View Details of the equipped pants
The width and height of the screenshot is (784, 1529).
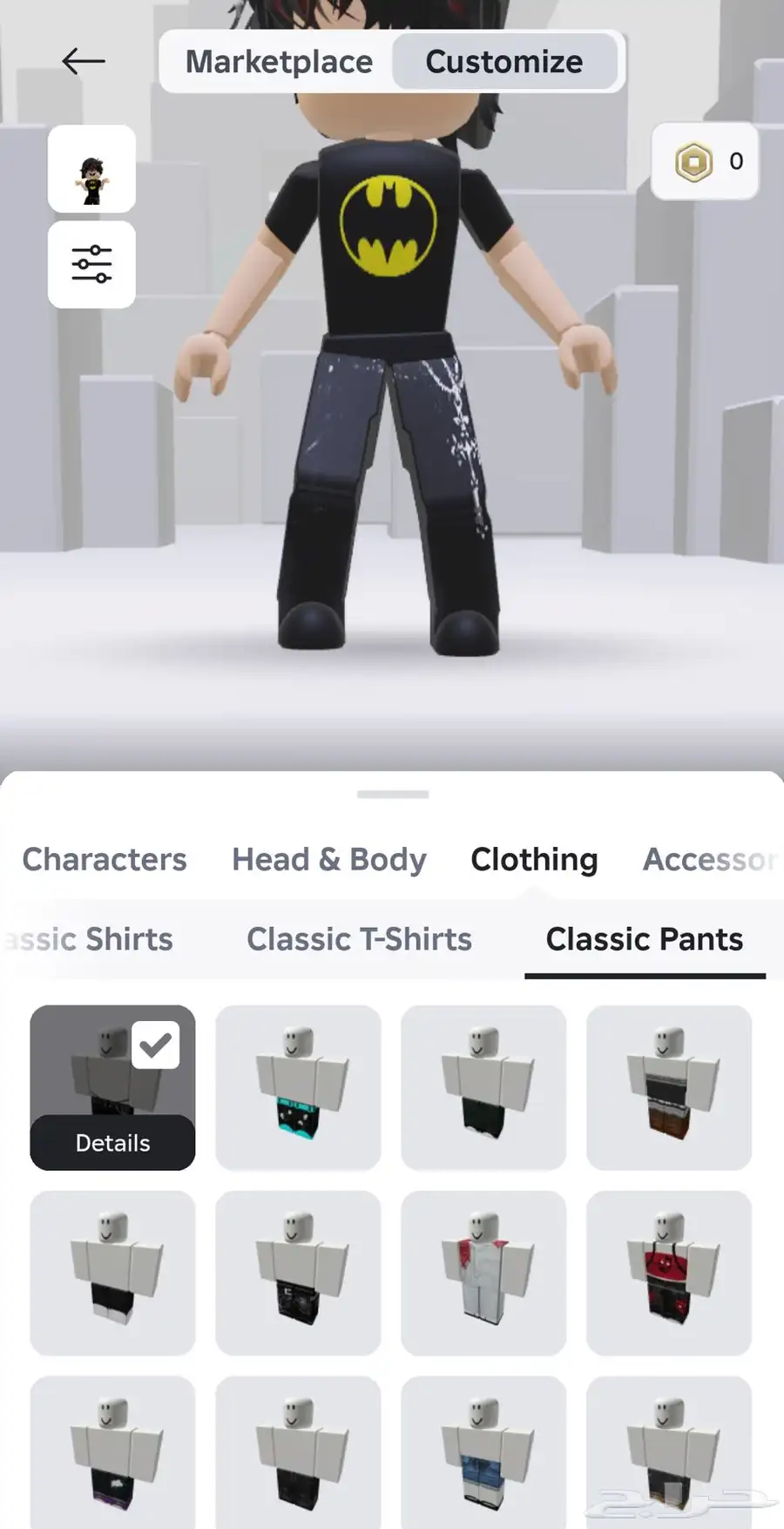[112, 1142]
